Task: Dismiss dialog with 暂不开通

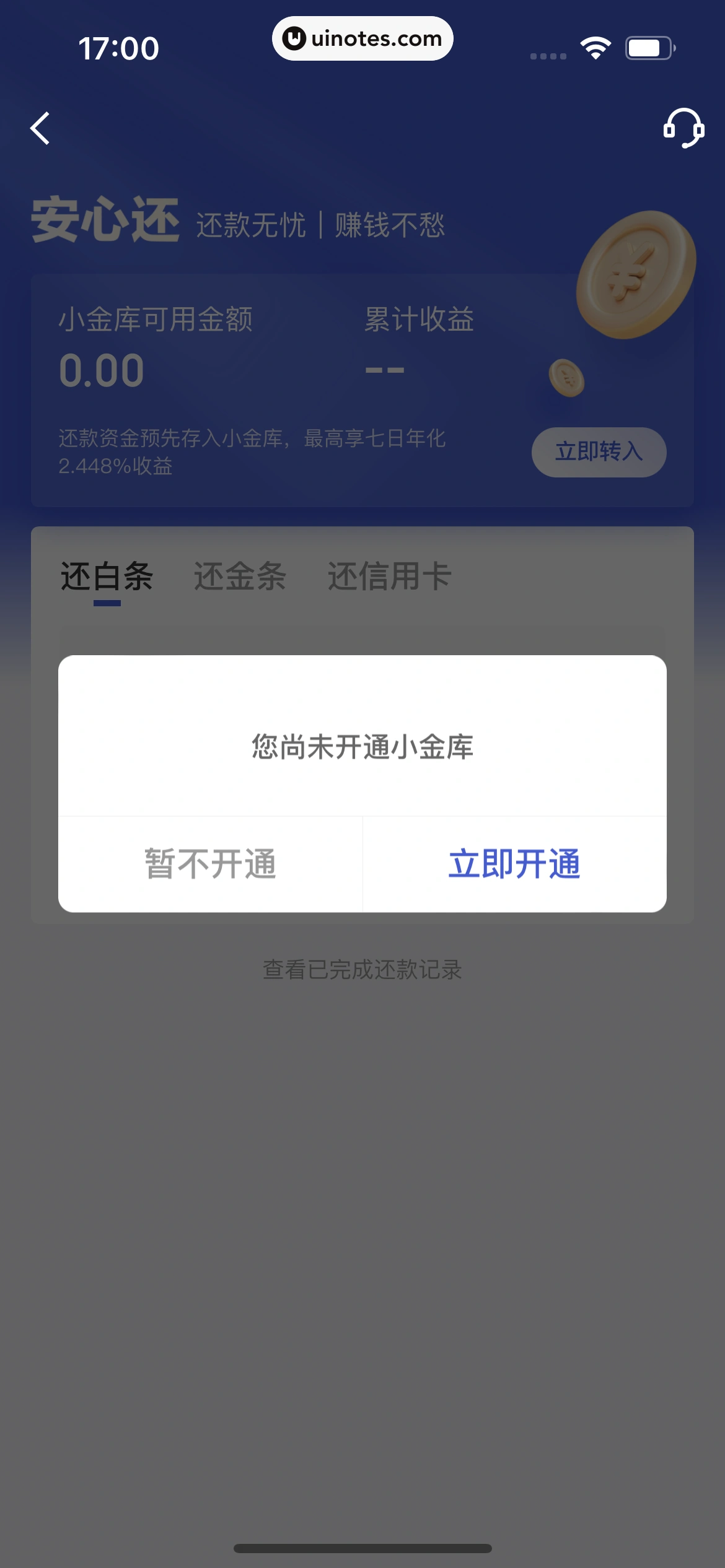Action: point(210,864)
